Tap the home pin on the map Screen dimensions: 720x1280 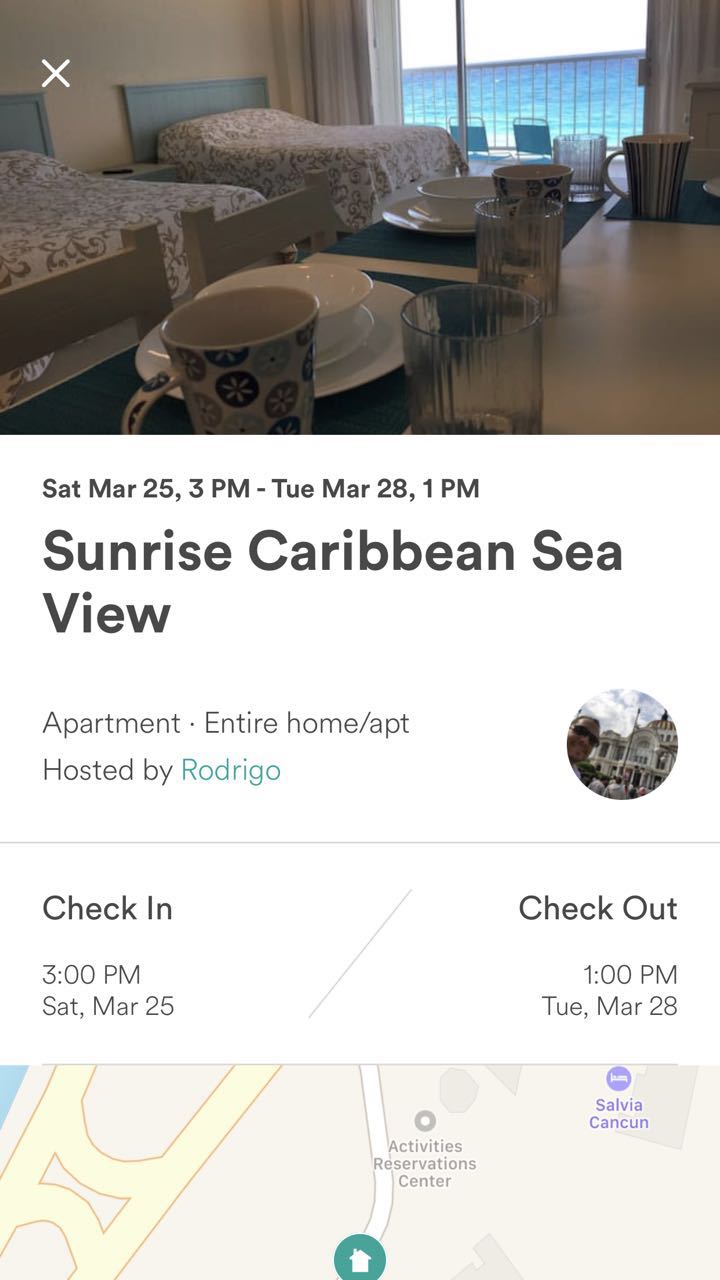click(360, 1259)
